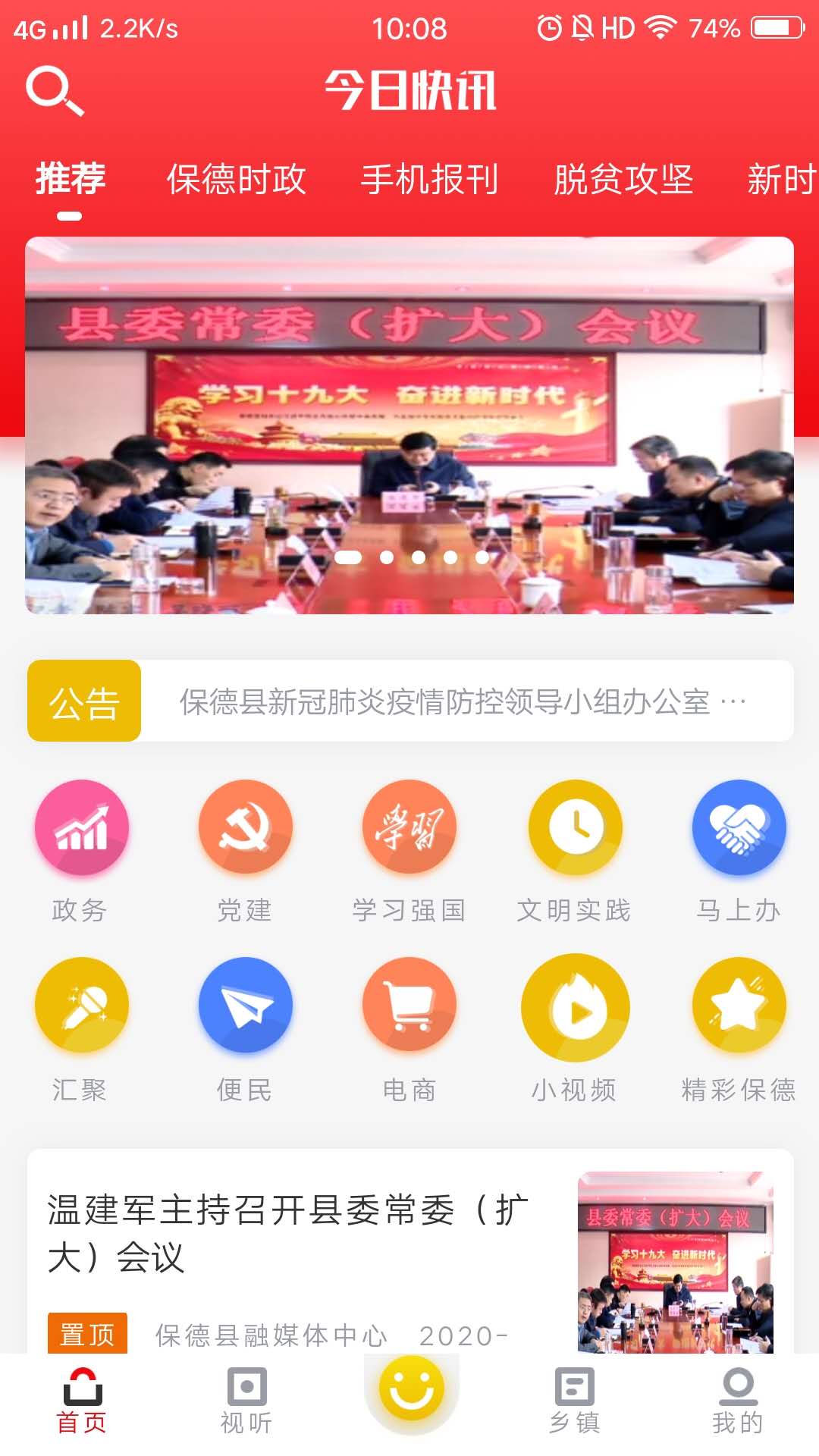Select the 汇聚 microphone icon
Screen dimensions: 819x1456
(81, 1005)
